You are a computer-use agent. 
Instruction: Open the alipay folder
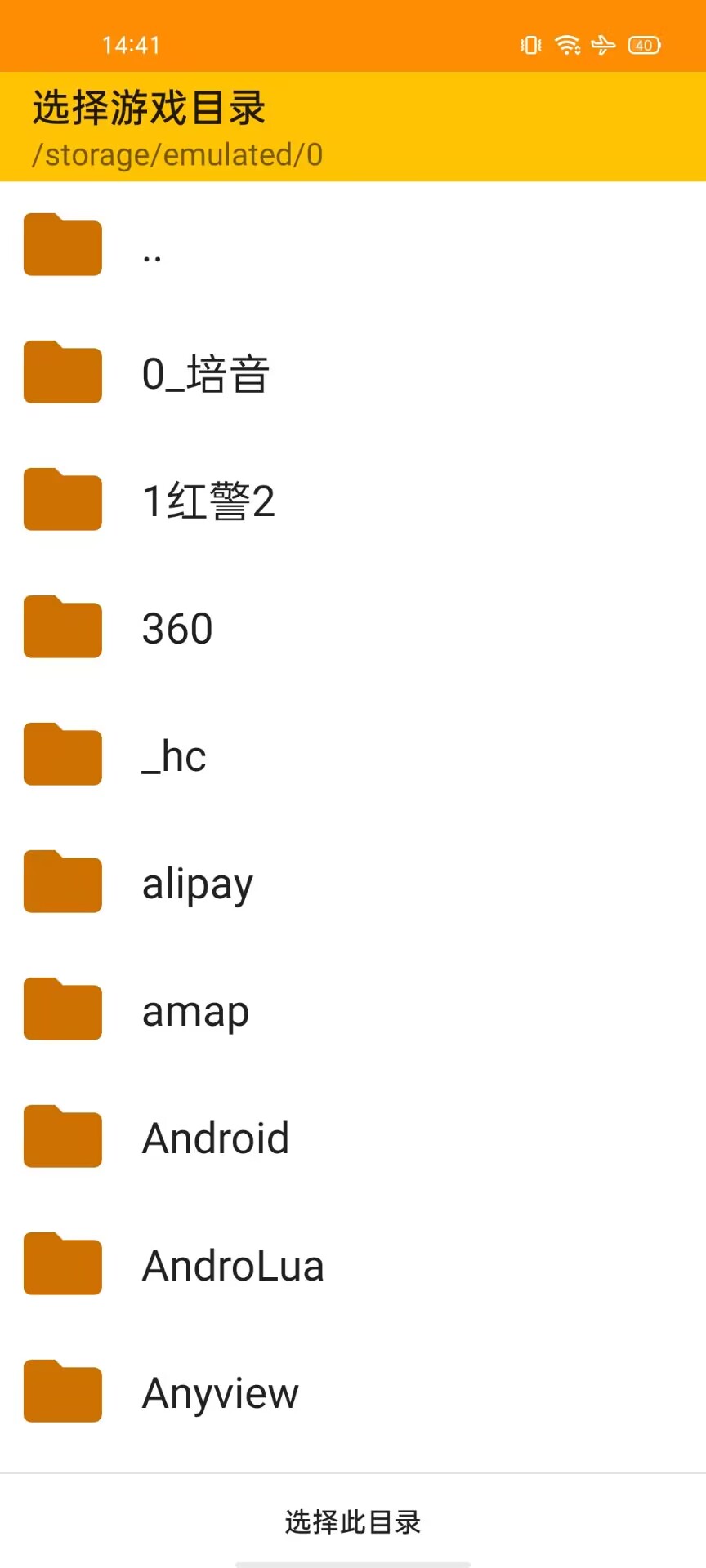tap(353, 883)
